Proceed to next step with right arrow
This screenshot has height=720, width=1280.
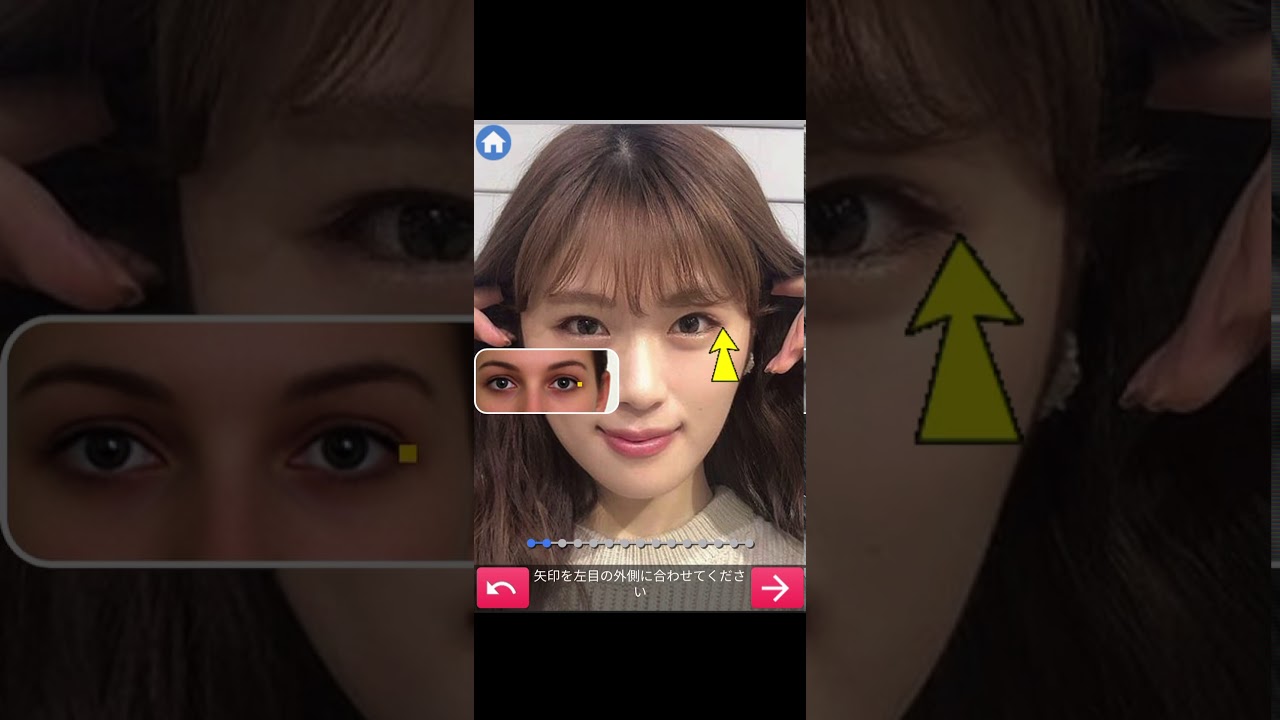click(x=776, y=588)
